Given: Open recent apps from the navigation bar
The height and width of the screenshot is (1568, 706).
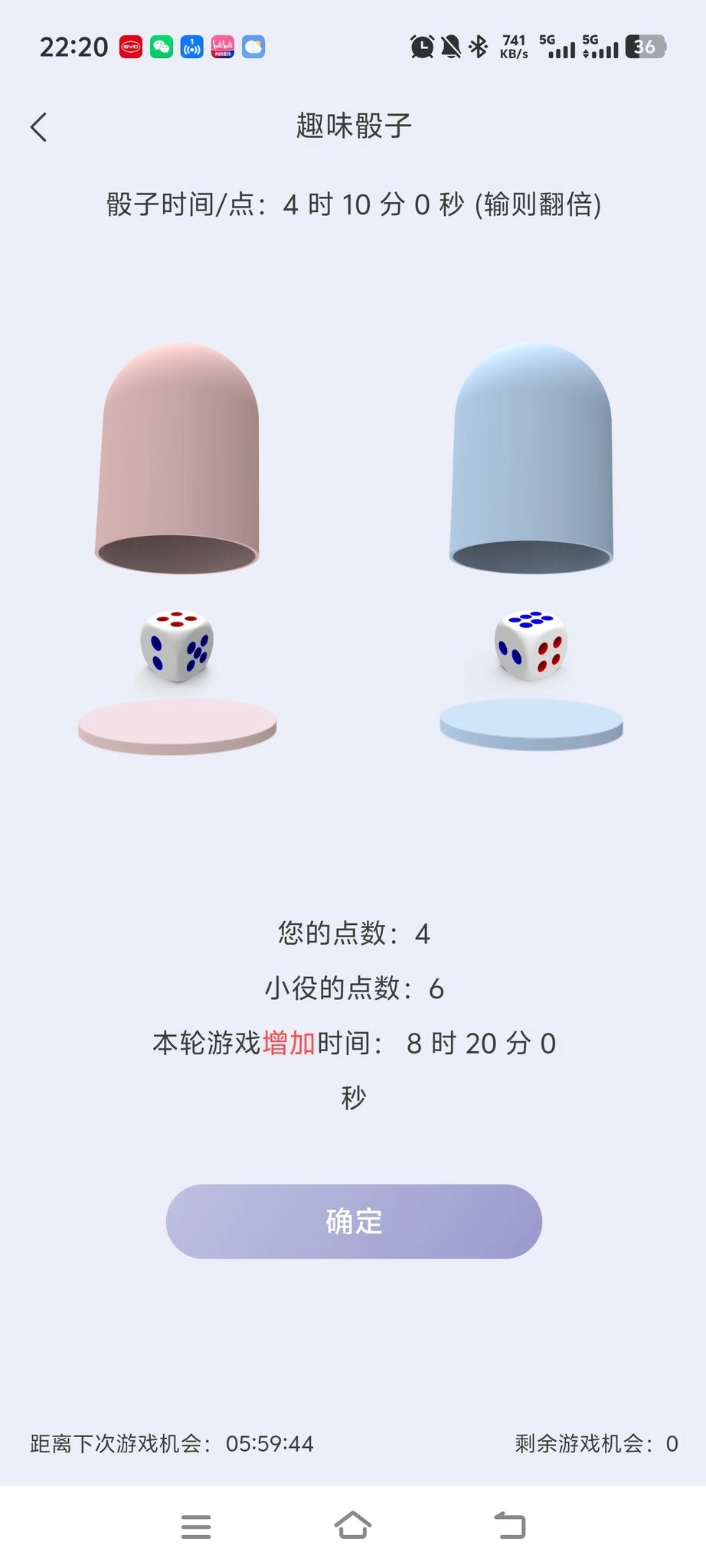Looking at the screenshot, I should 196,1527.
